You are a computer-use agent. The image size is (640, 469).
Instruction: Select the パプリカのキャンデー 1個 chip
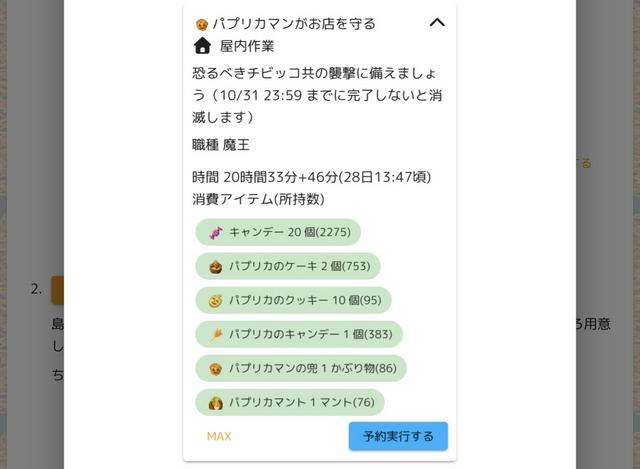299,334
